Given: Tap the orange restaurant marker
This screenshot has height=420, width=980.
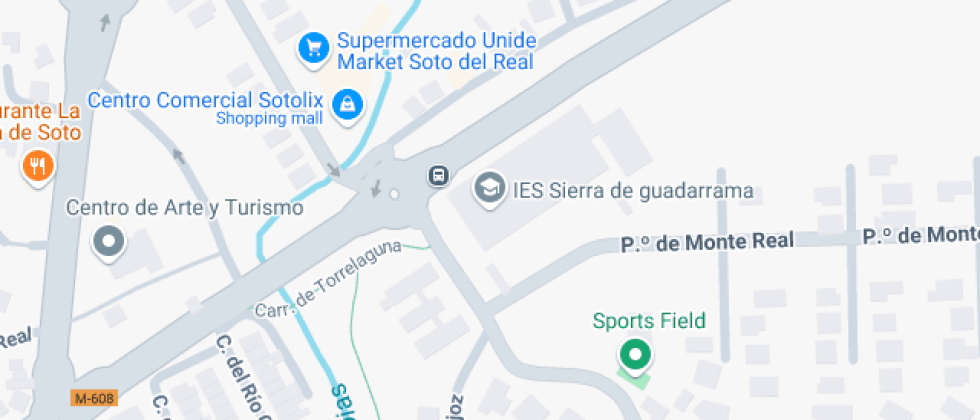Looking at the screenshot, I should 39,166.
